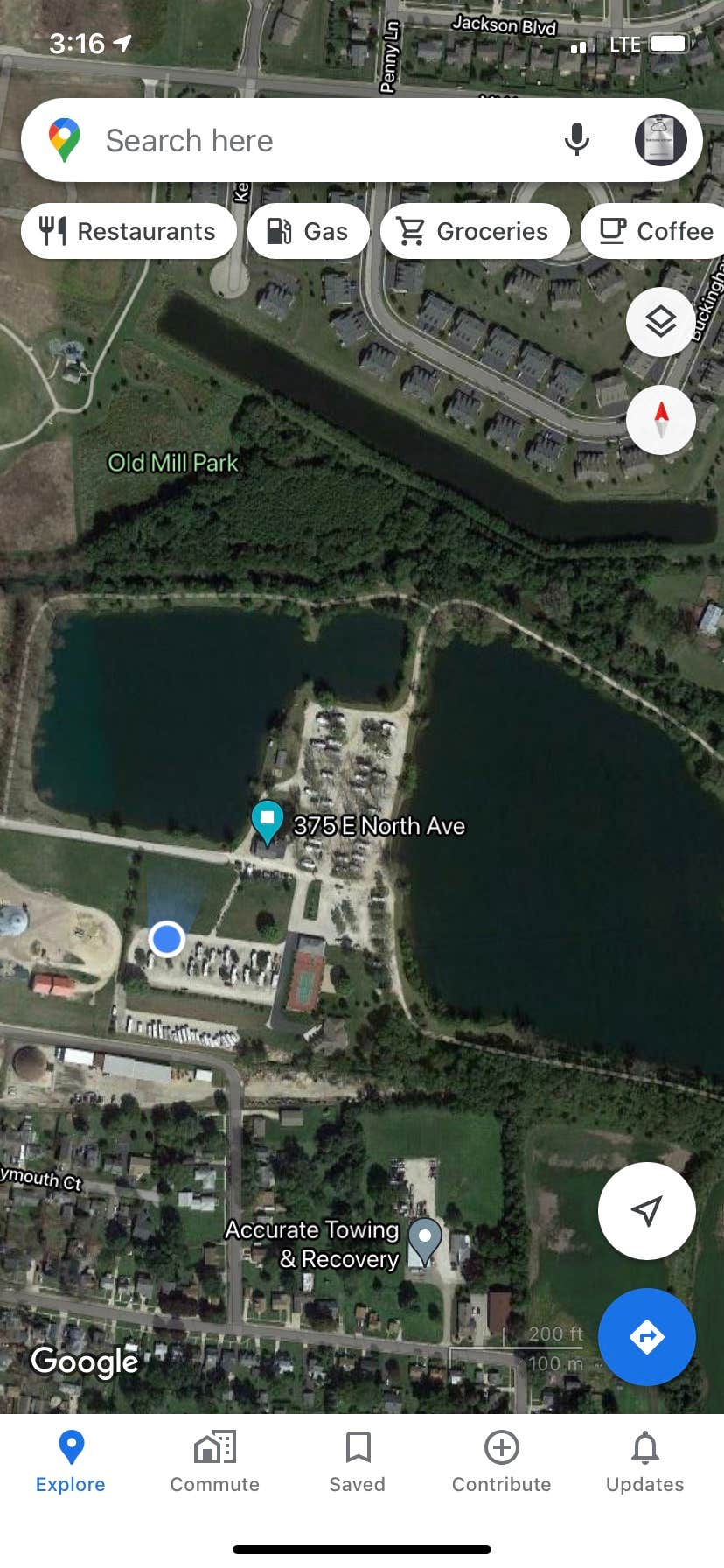Open directions with the blue button

point(646,1337)
